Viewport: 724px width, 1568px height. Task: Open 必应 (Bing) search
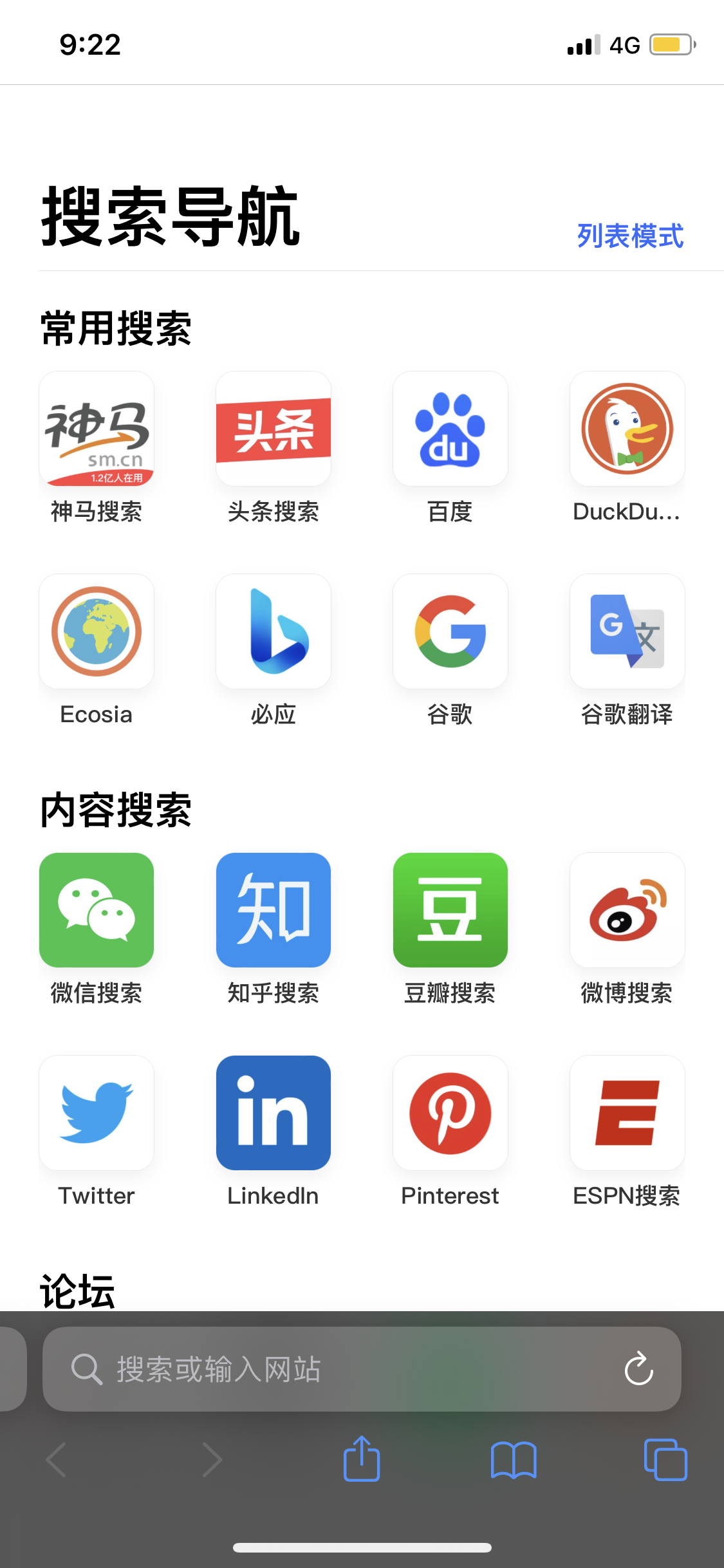pos(274,631)
